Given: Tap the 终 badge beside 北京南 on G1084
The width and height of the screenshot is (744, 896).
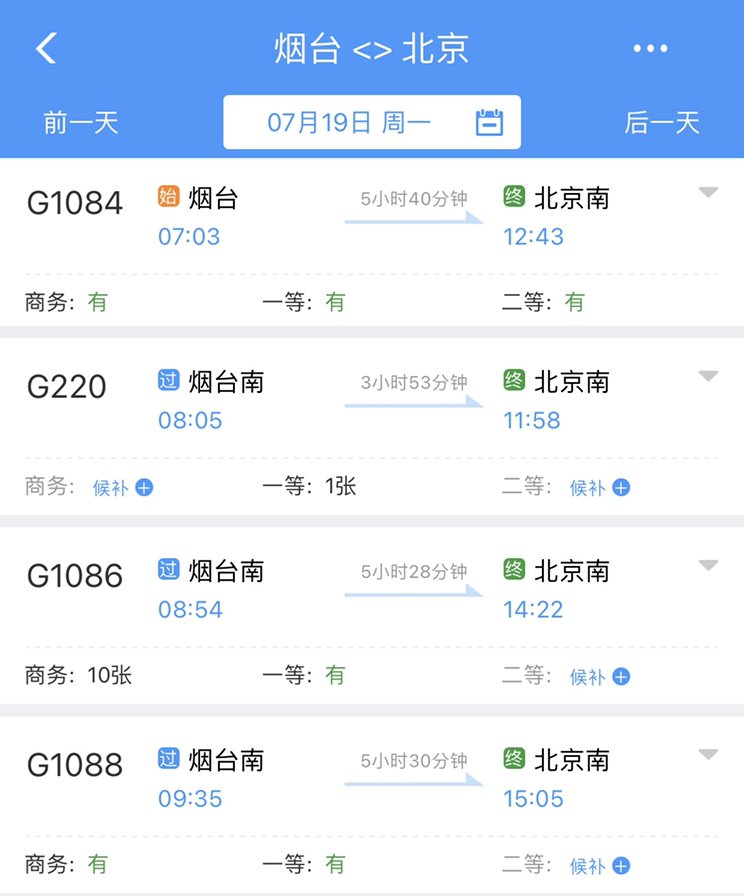Looking at the screenshot, I should click(x=513, y=198).
